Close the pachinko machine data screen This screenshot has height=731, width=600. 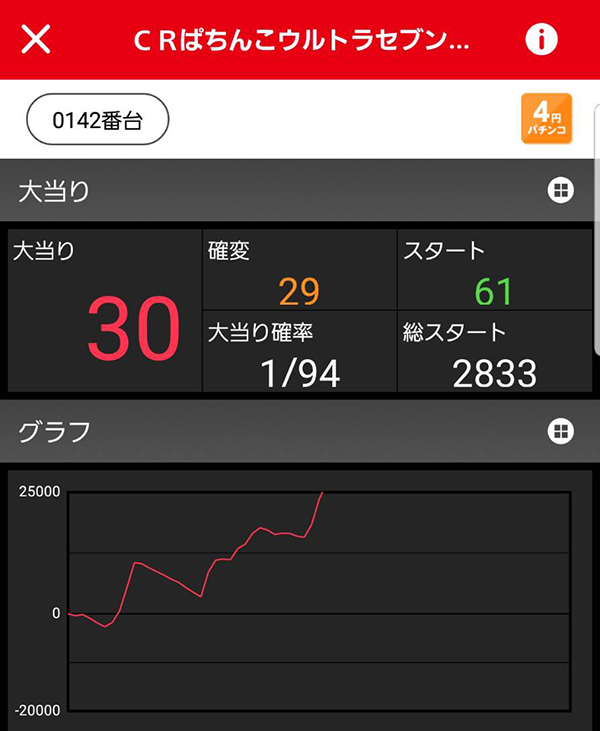[36, 40]
